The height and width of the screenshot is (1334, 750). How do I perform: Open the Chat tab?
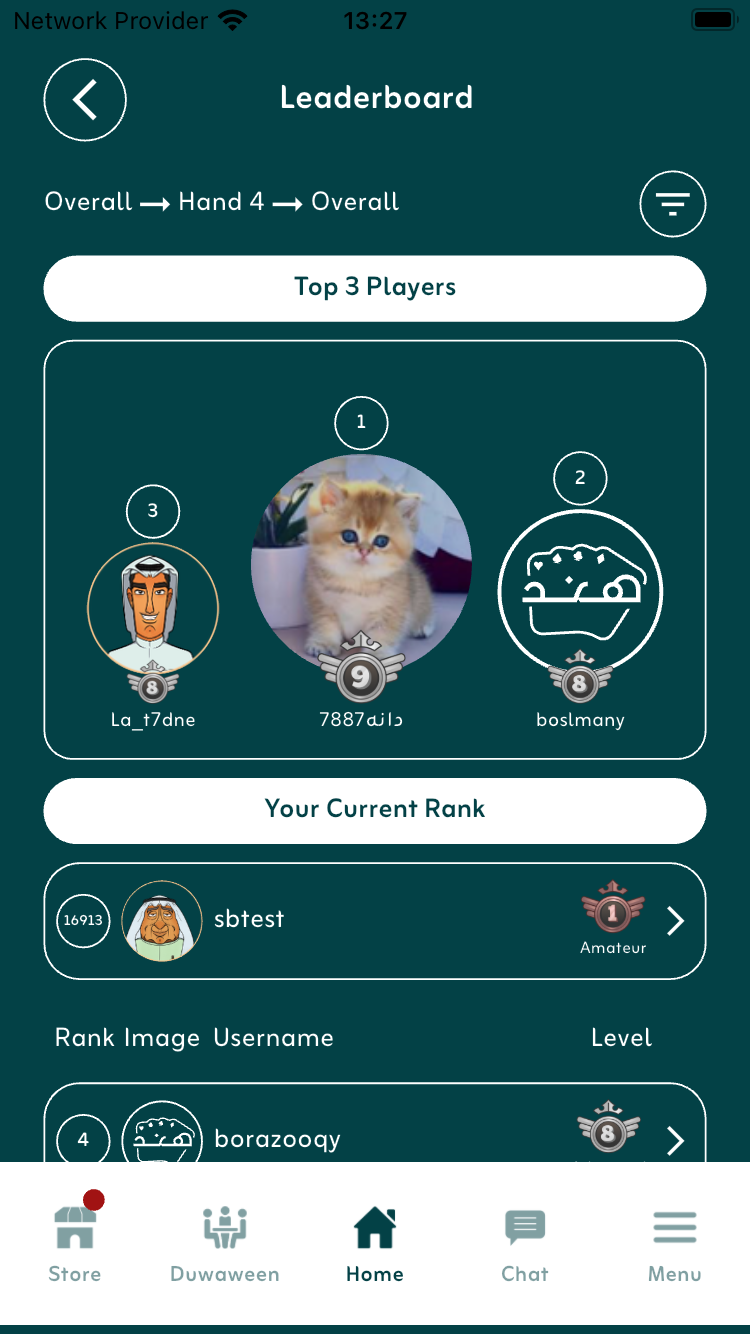tap(525, 1242)
